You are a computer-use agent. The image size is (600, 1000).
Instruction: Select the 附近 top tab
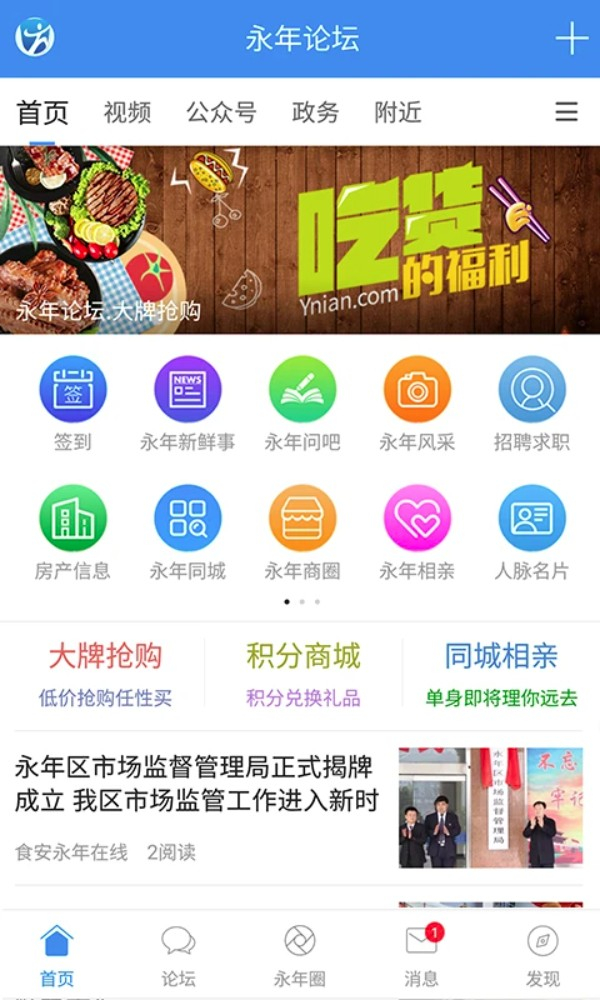tap(398, 112)
